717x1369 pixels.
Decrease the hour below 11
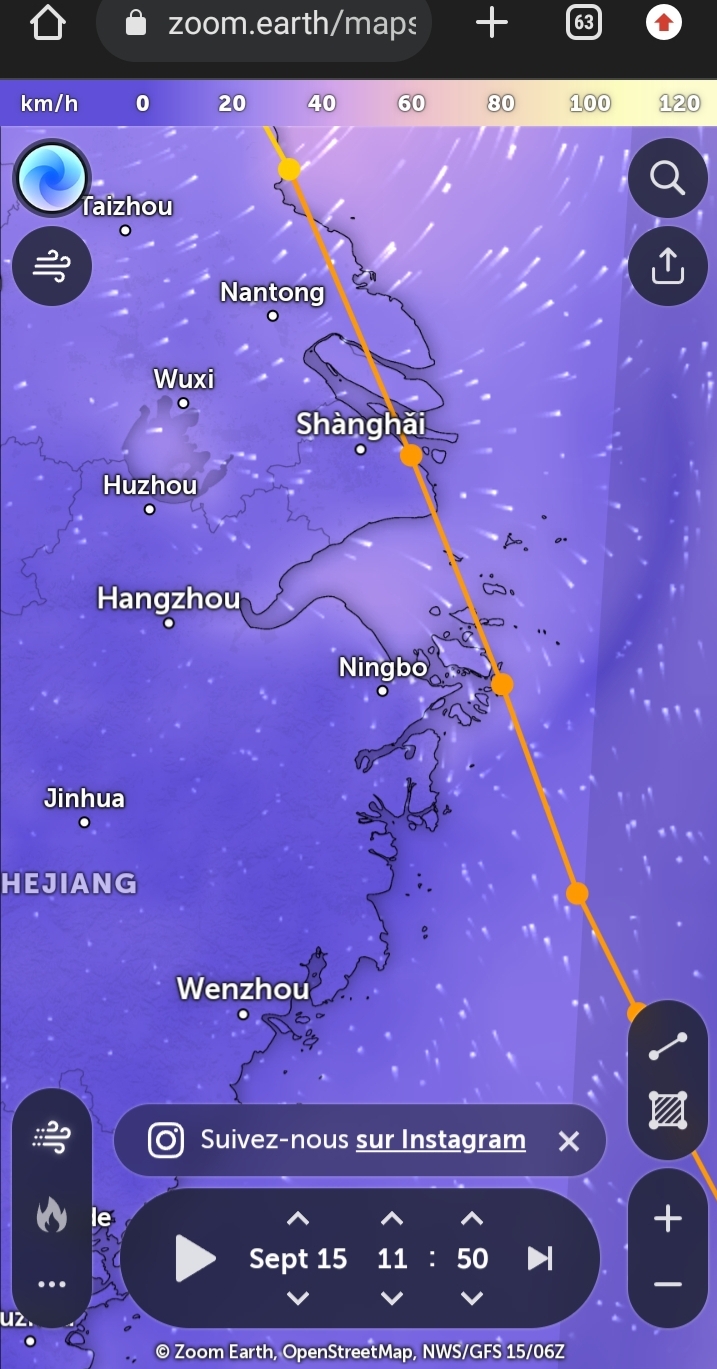pos(392,1298)
